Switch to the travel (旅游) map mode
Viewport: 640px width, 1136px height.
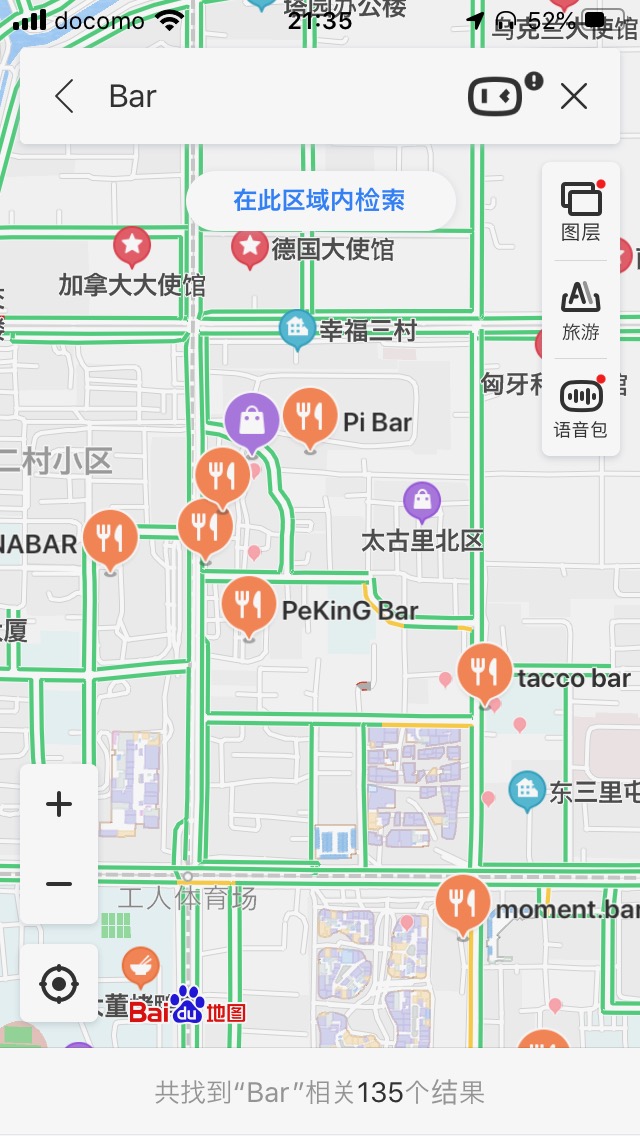581,311
